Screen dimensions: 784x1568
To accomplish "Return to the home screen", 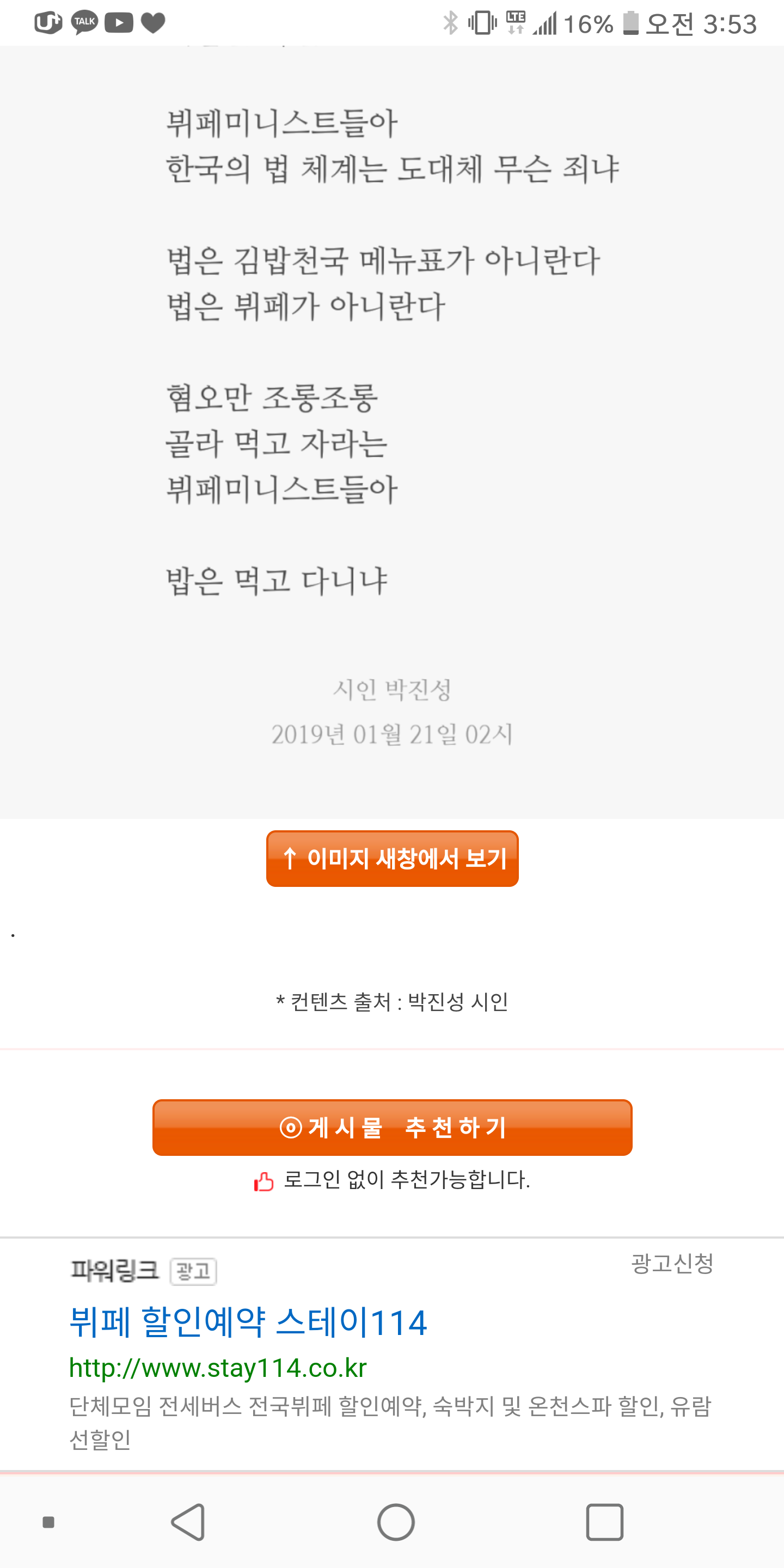I will coord(396,1522).
